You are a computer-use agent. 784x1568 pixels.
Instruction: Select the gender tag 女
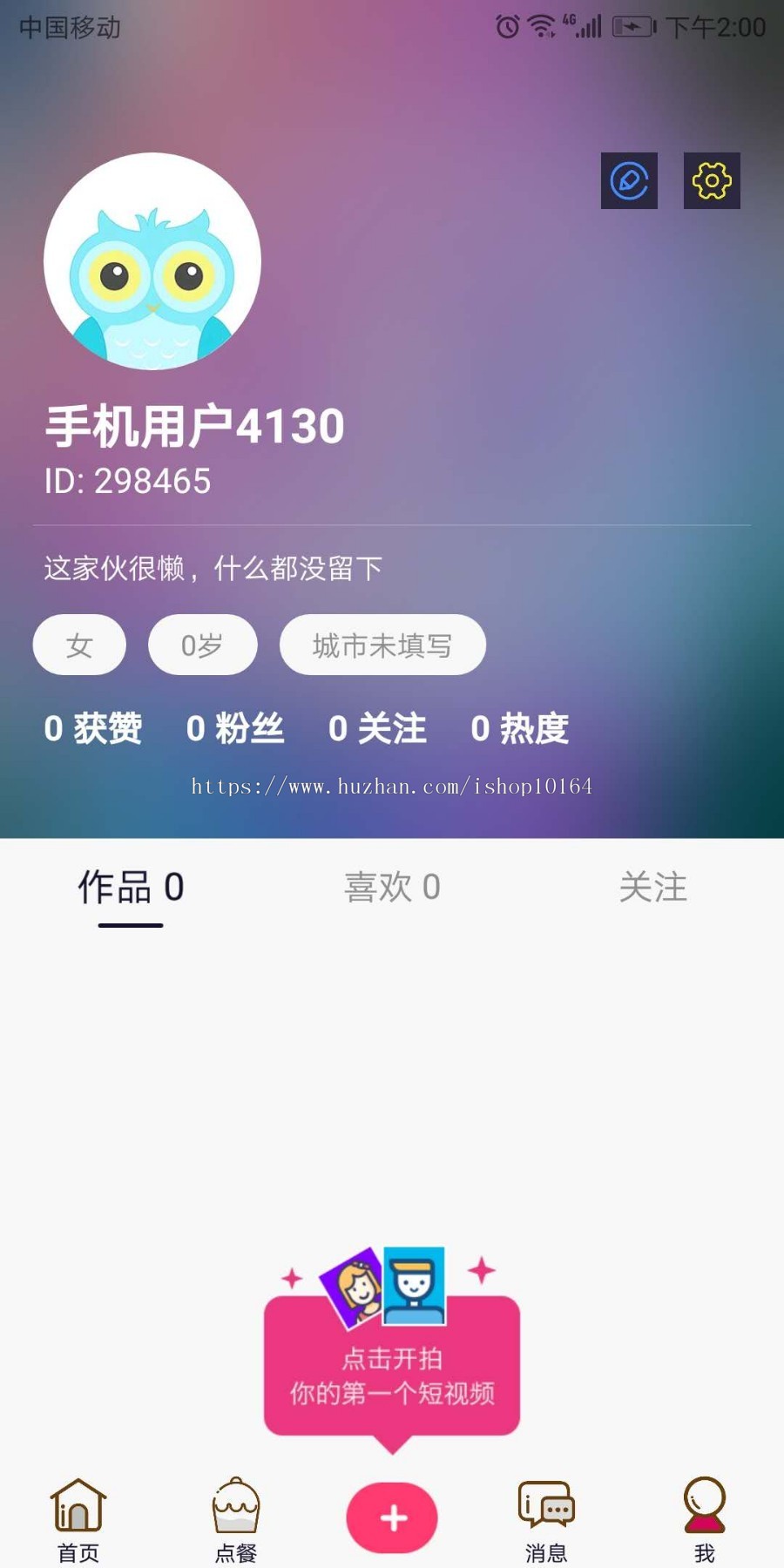tap(78, 645)
